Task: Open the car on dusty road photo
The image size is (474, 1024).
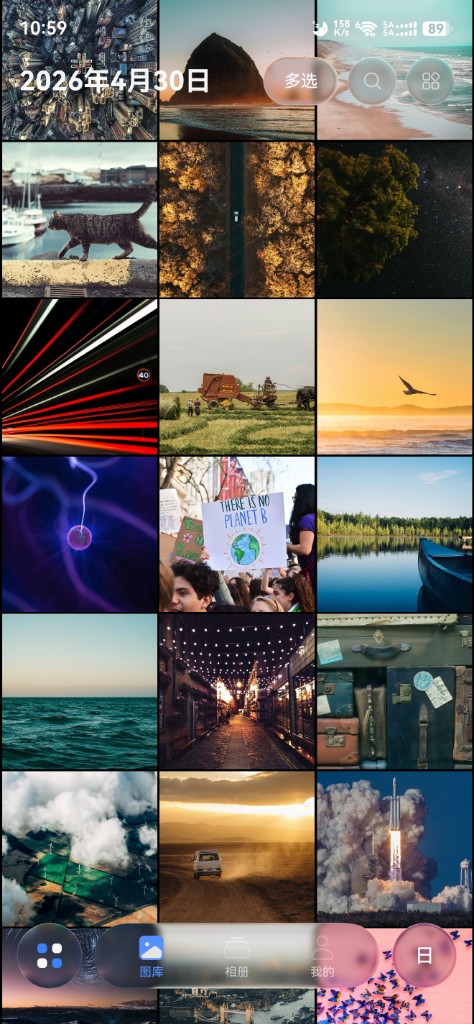Action: [237, 848]
